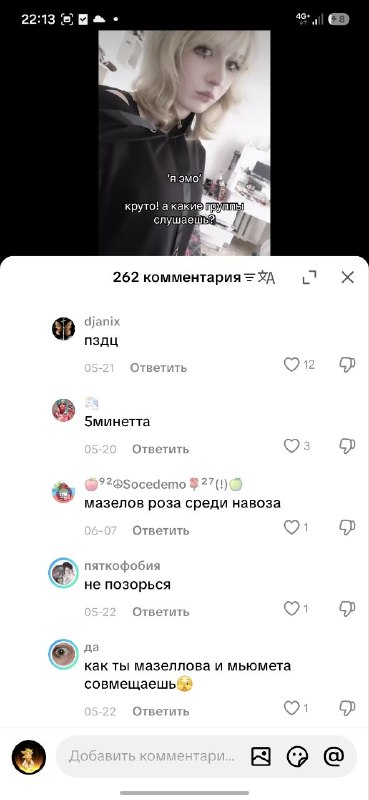Viewport: 369px width, 800px height.
Task: Open the comment sorting filter
Action: tap(249, 278)
